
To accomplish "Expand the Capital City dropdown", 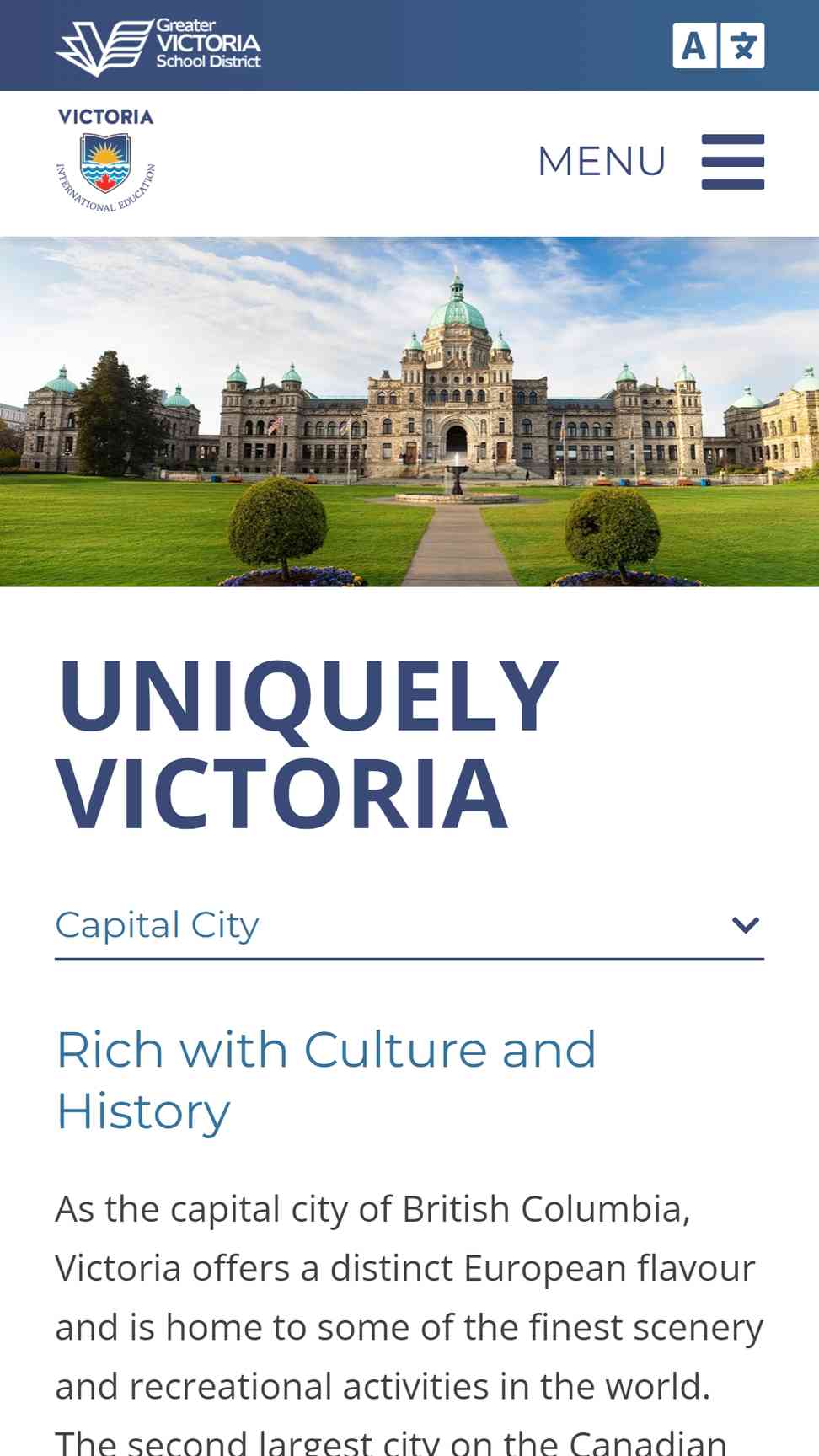I will (x=409, y=925).
